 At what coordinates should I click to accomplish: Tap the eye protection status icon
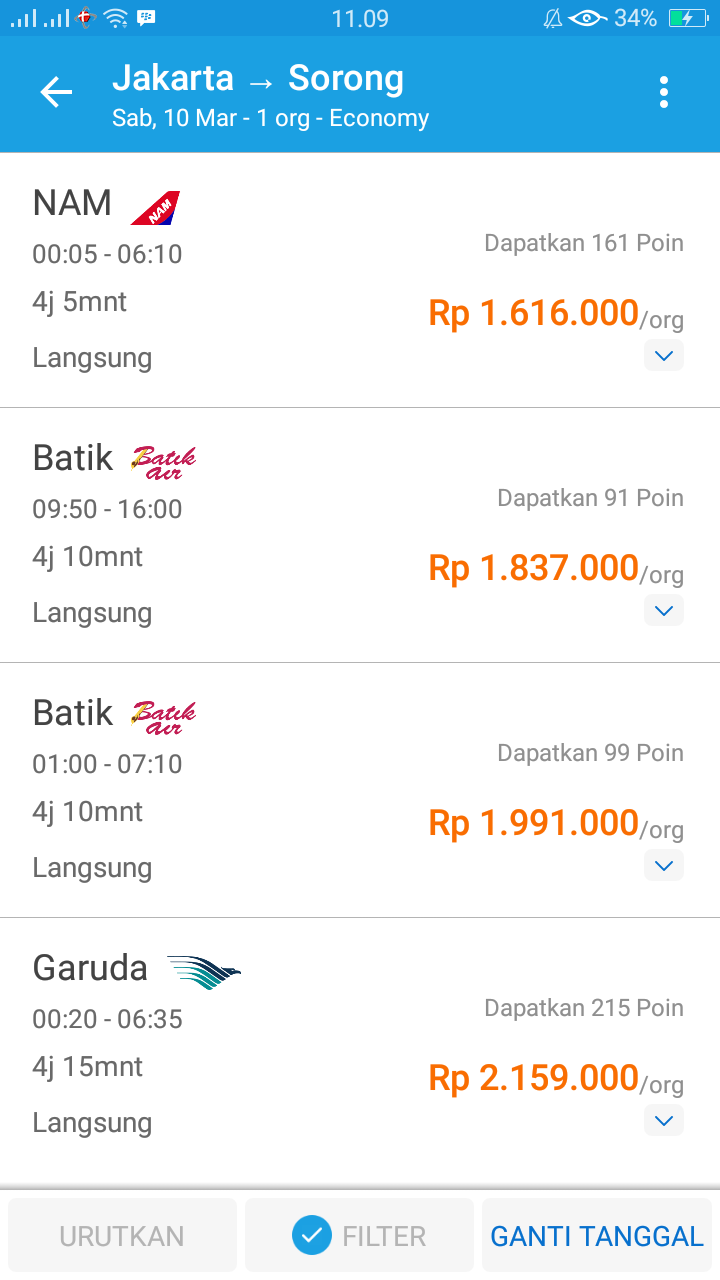584,17
